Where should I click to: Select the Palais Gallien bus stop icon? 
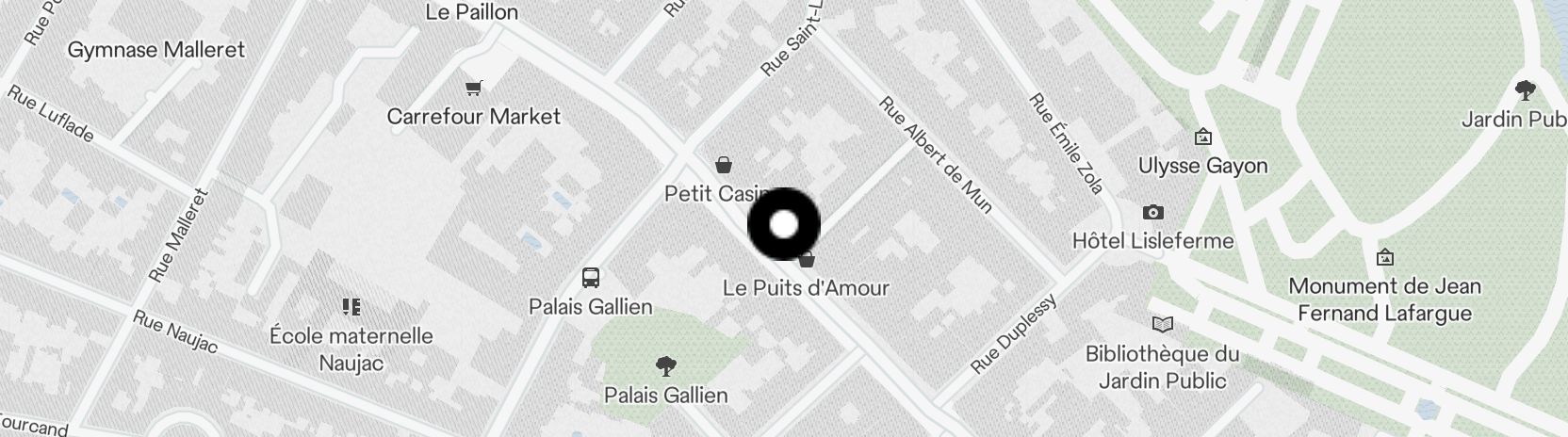tap(591, 278)
